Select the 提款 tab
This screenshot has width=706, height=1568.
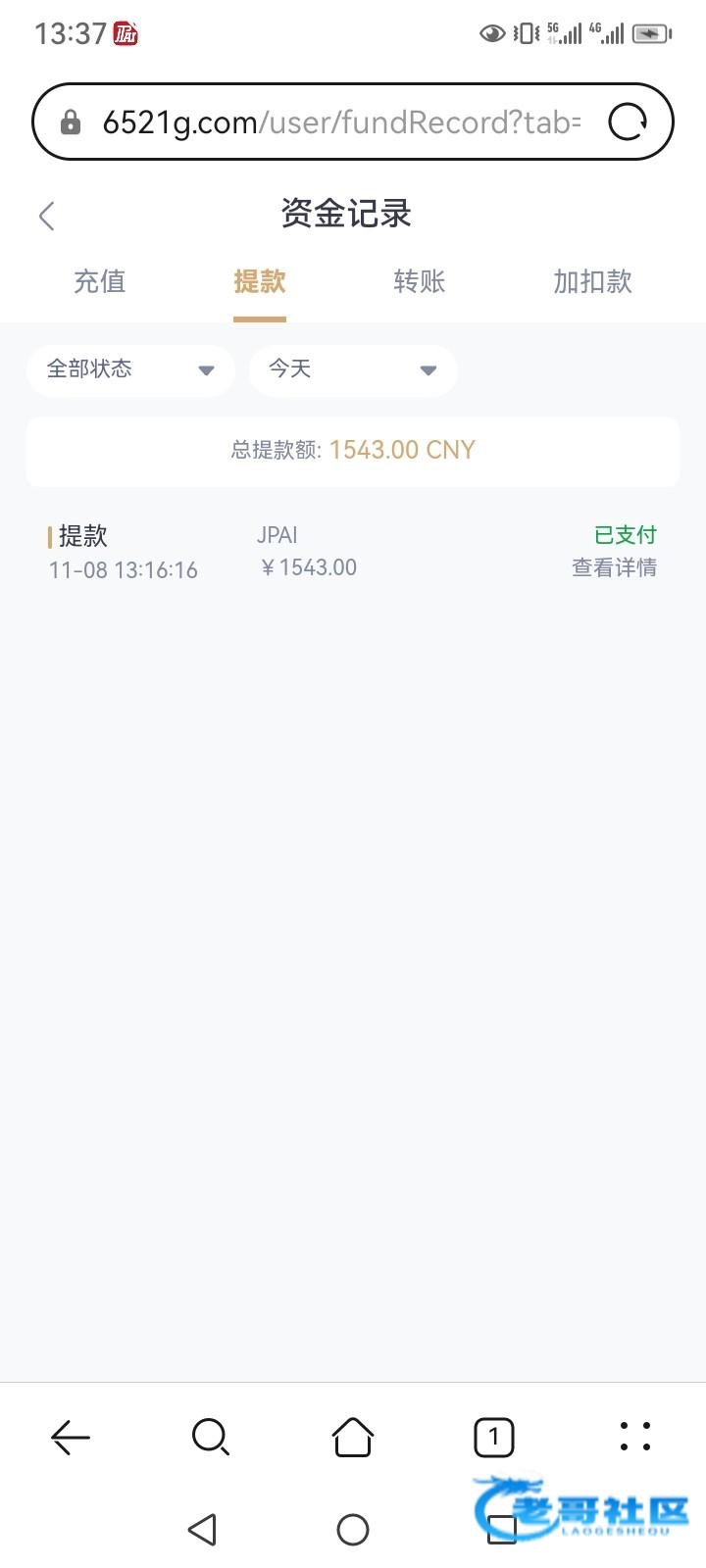[260, 282]
